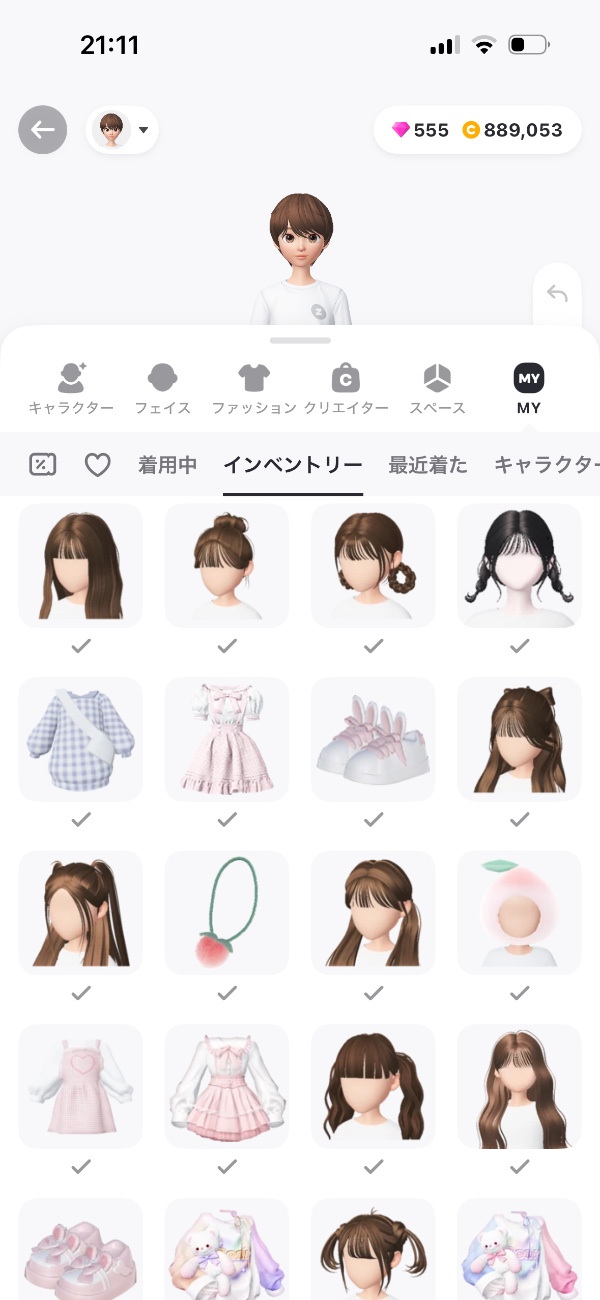
Task: Switch to the 着用中 tab
Action: [167, 464]
